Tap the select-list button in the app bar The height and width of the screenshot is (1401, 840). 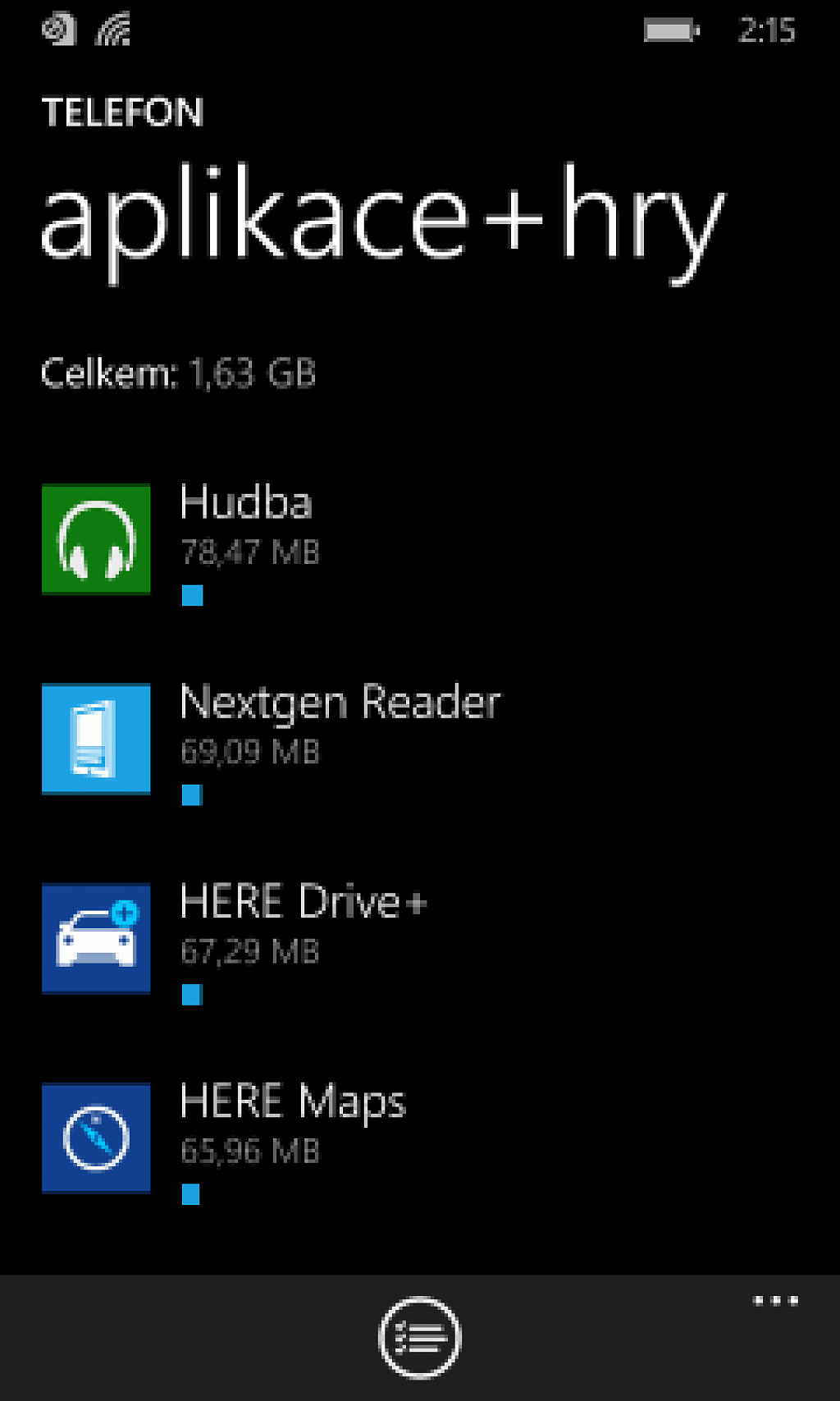[420, 1337]
